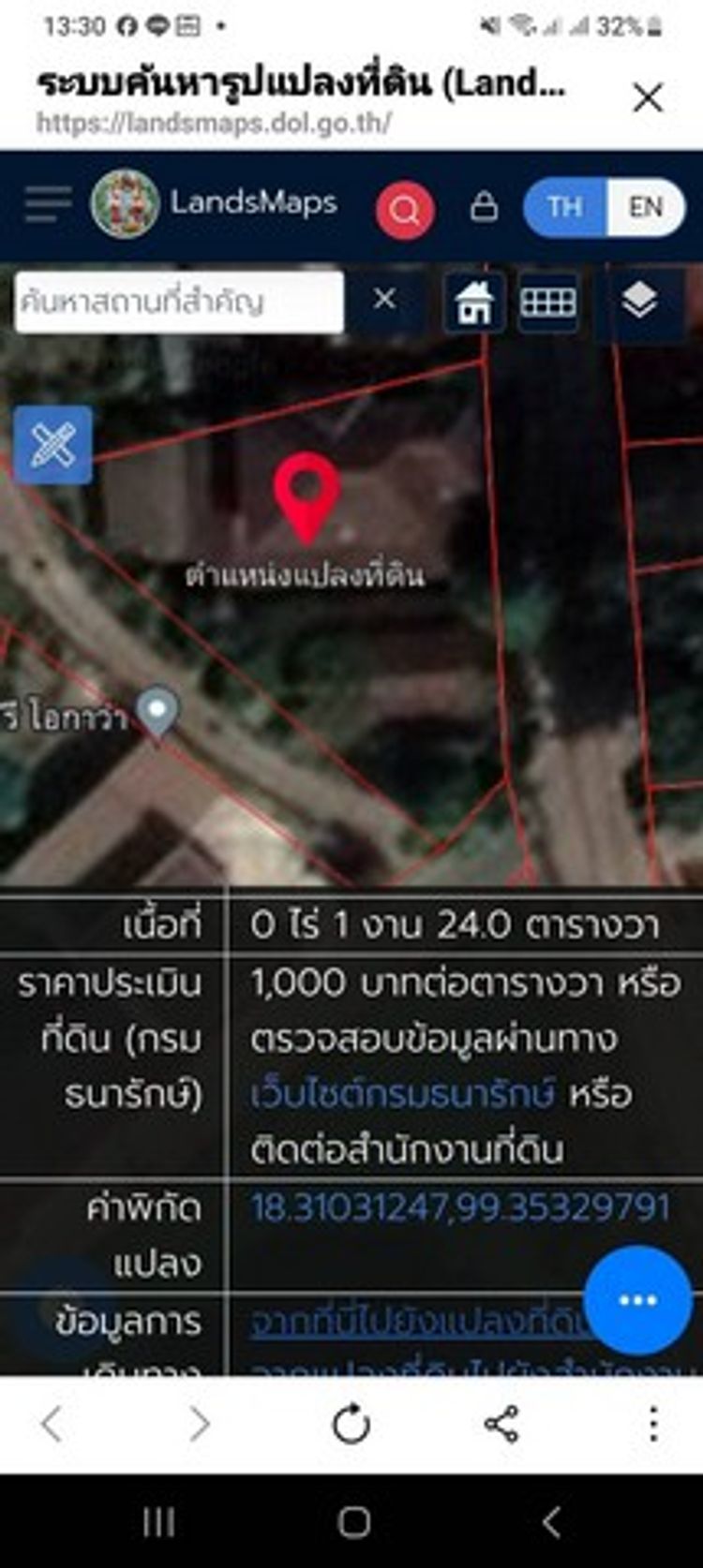The image size is (703, 1568).
Task: Open the map layers selector
Action: (639, 302)
